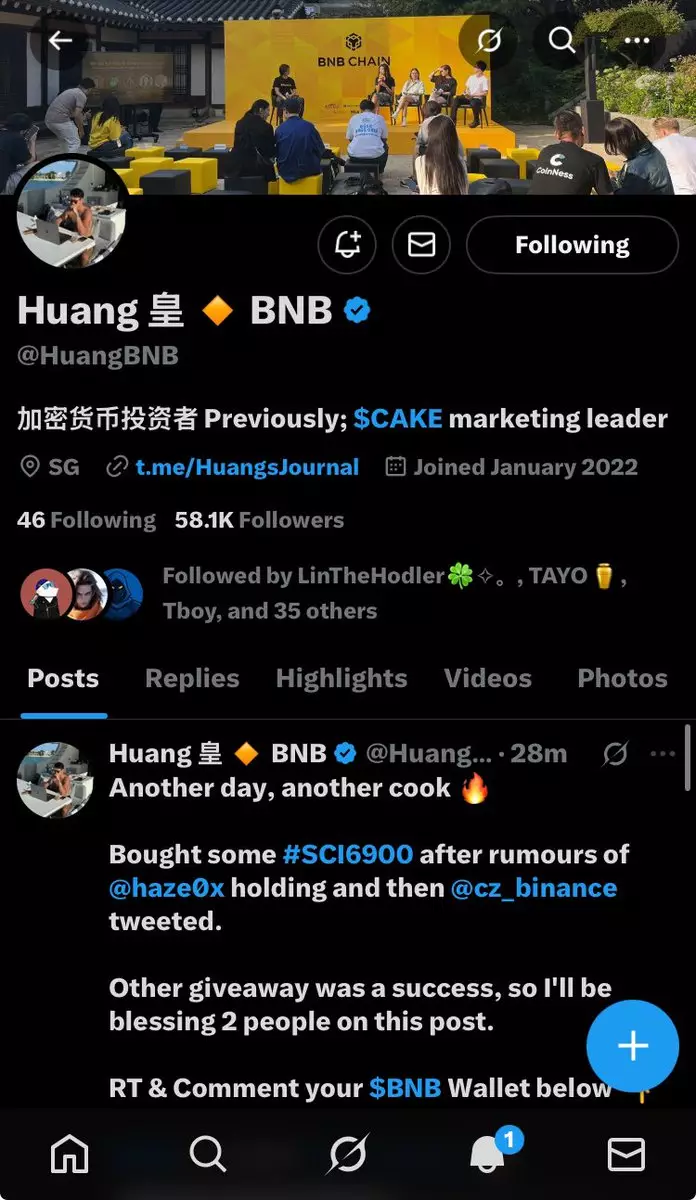Open the #SCI6900 hashtag in the post
696x1200 pixels.
pyautogui.click(x=347, y=855)
